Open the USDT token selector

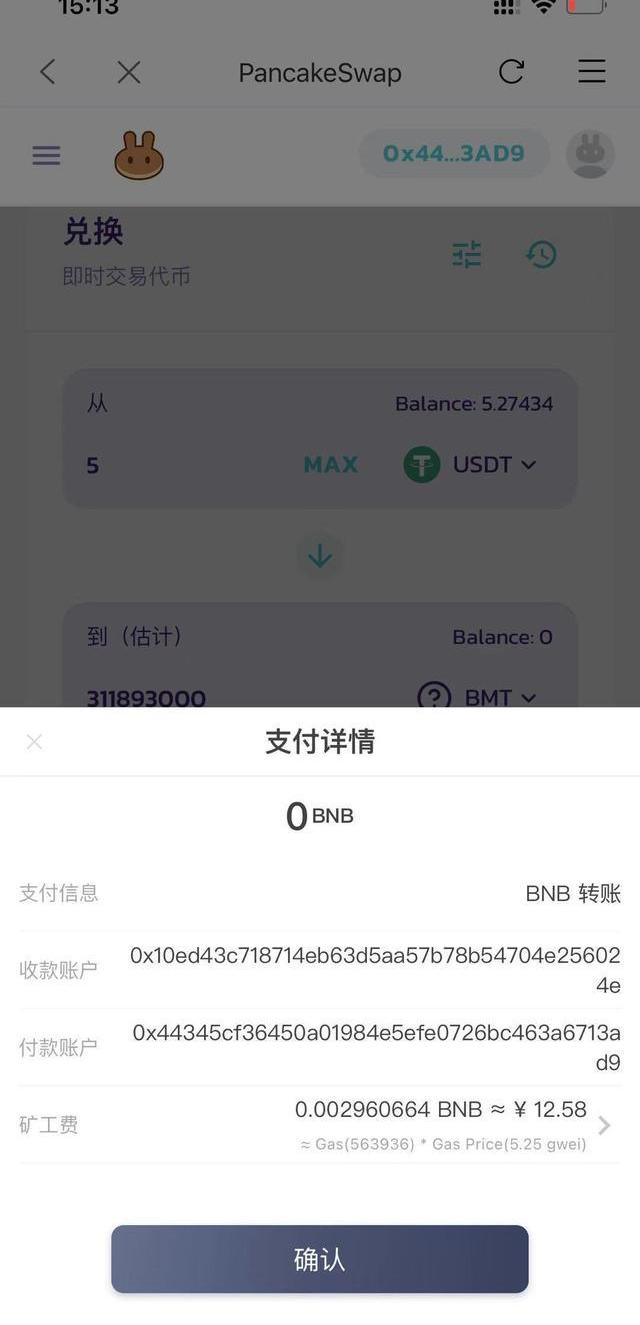pyautogui.click(x=471, y=465)
